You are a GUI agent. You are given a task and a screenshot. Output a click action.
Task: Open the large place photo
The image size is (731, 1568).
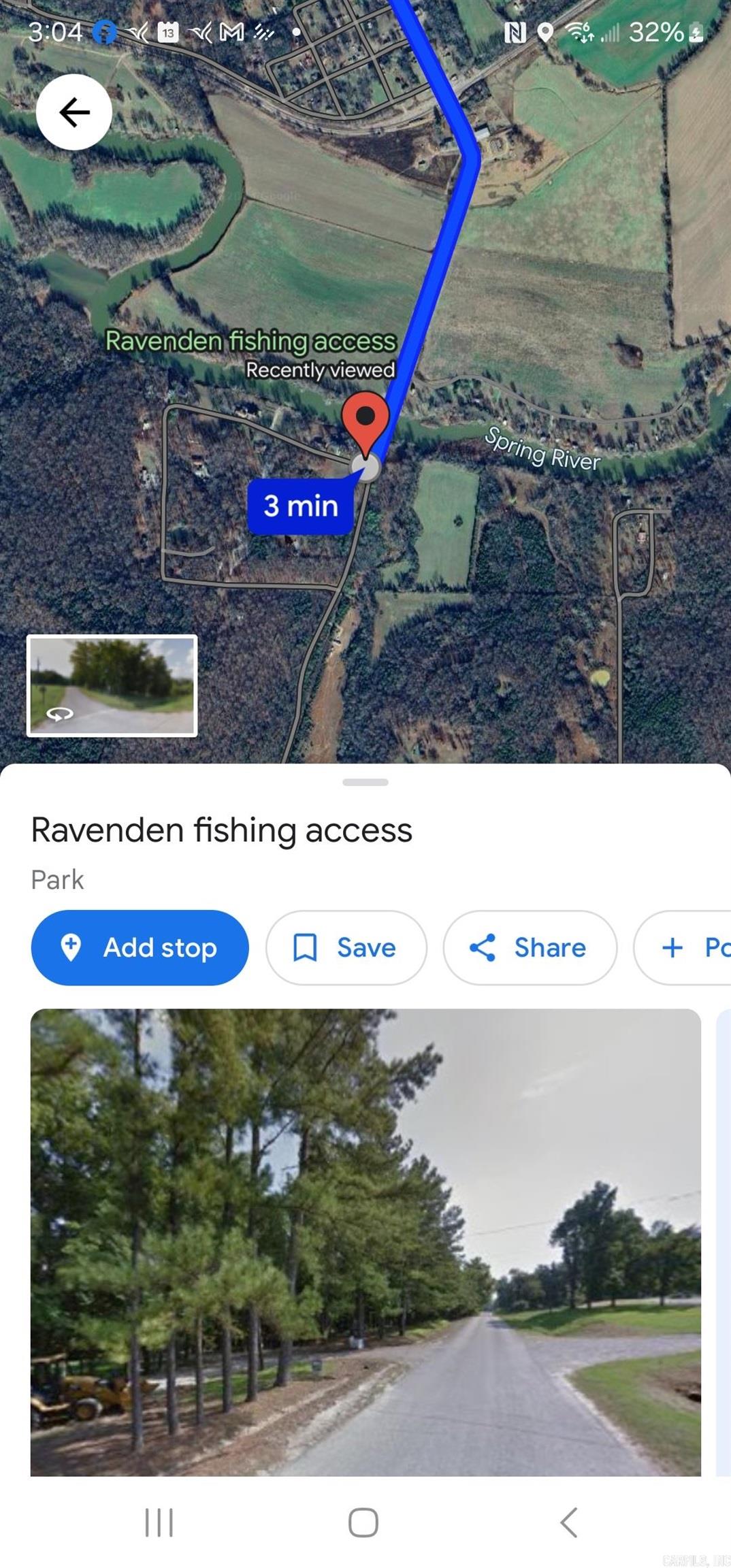(365, 1241)
